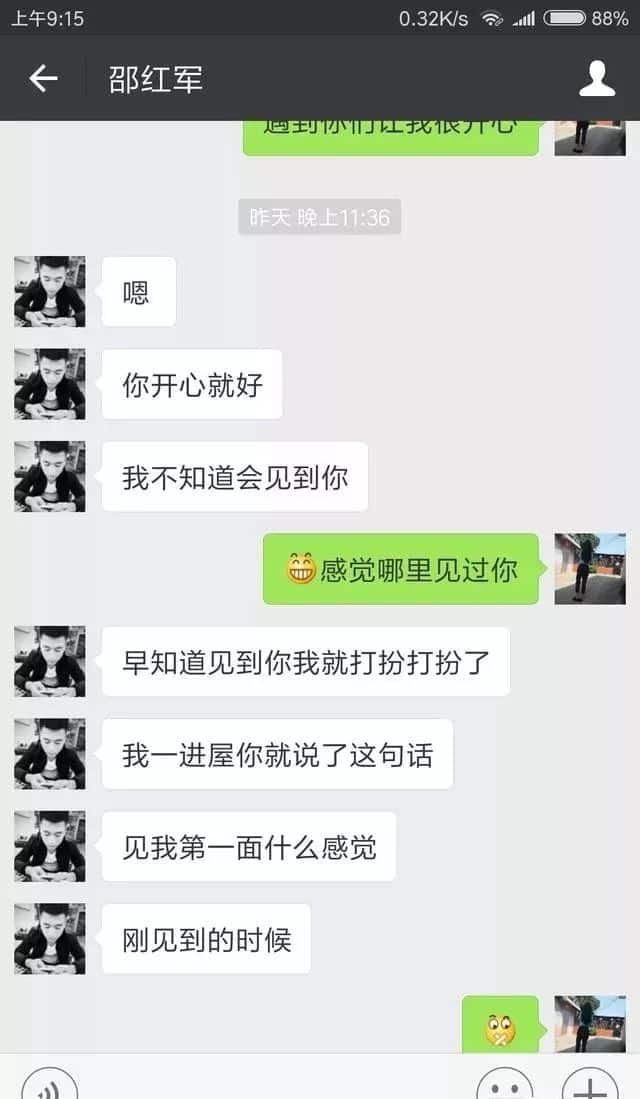The height and width of the screenshot is (1099, 640).
Task: Go back from the 邵红军 chat
Action: [x=43, y=78]
